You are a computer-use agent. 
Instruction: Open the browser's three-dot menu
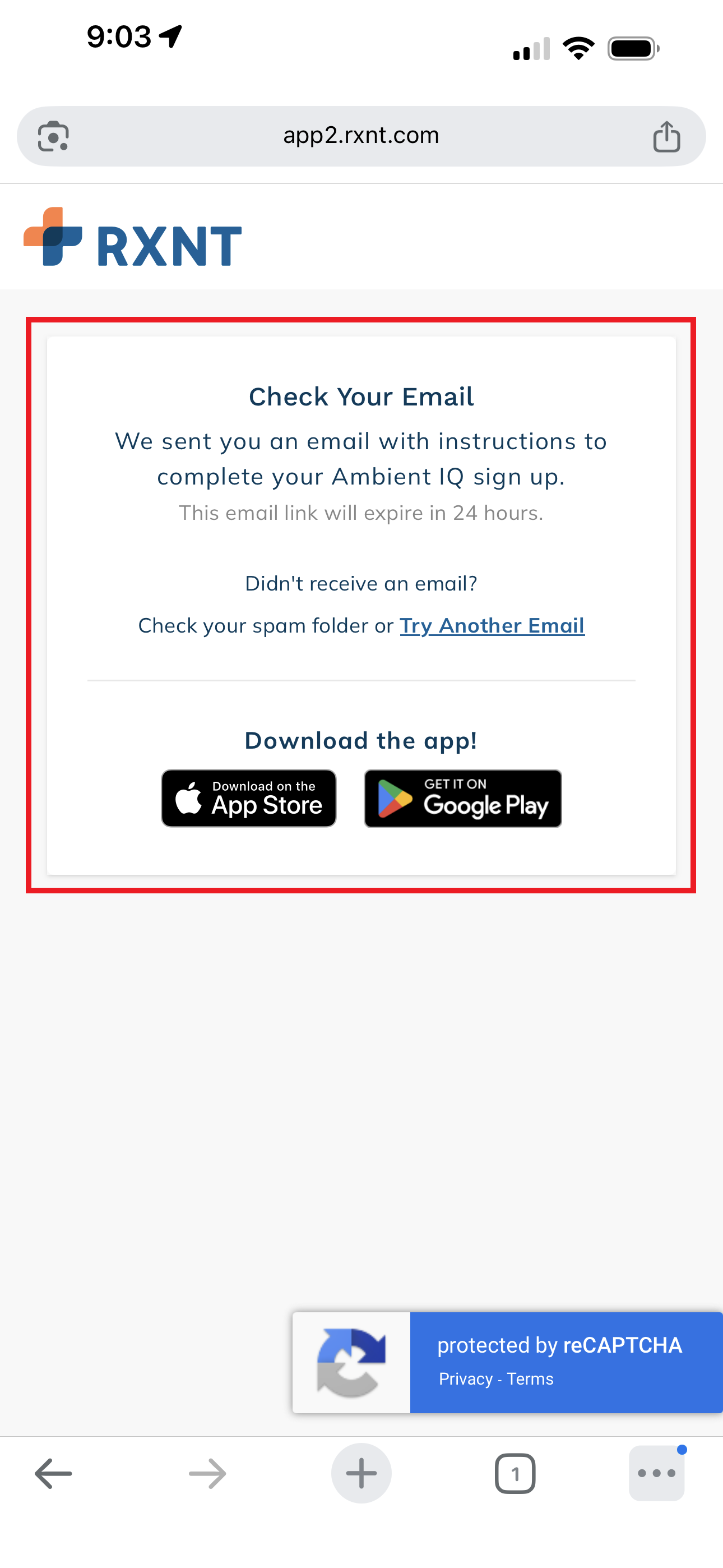[x=656, y=1474]
